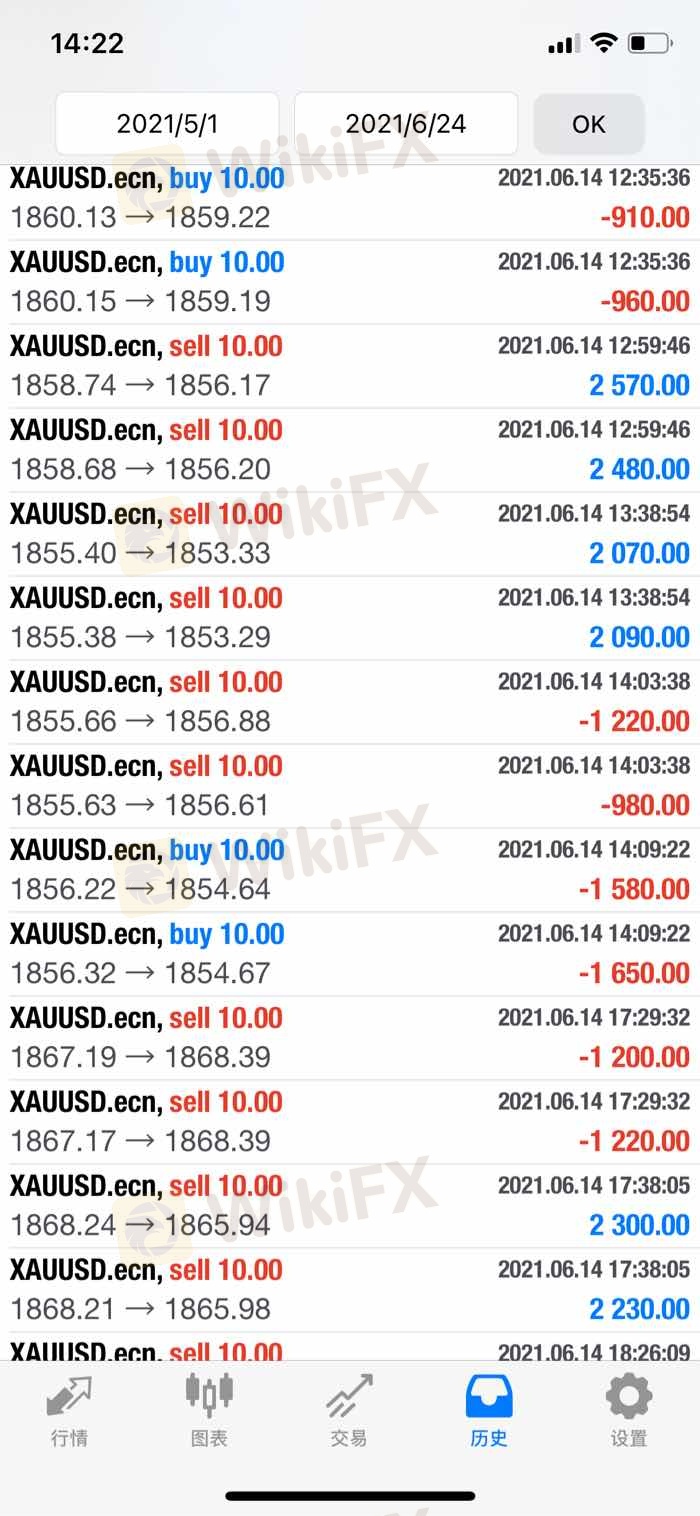Switch to the 行情 tab
700x1516 pixels.
coord(70,1411)
